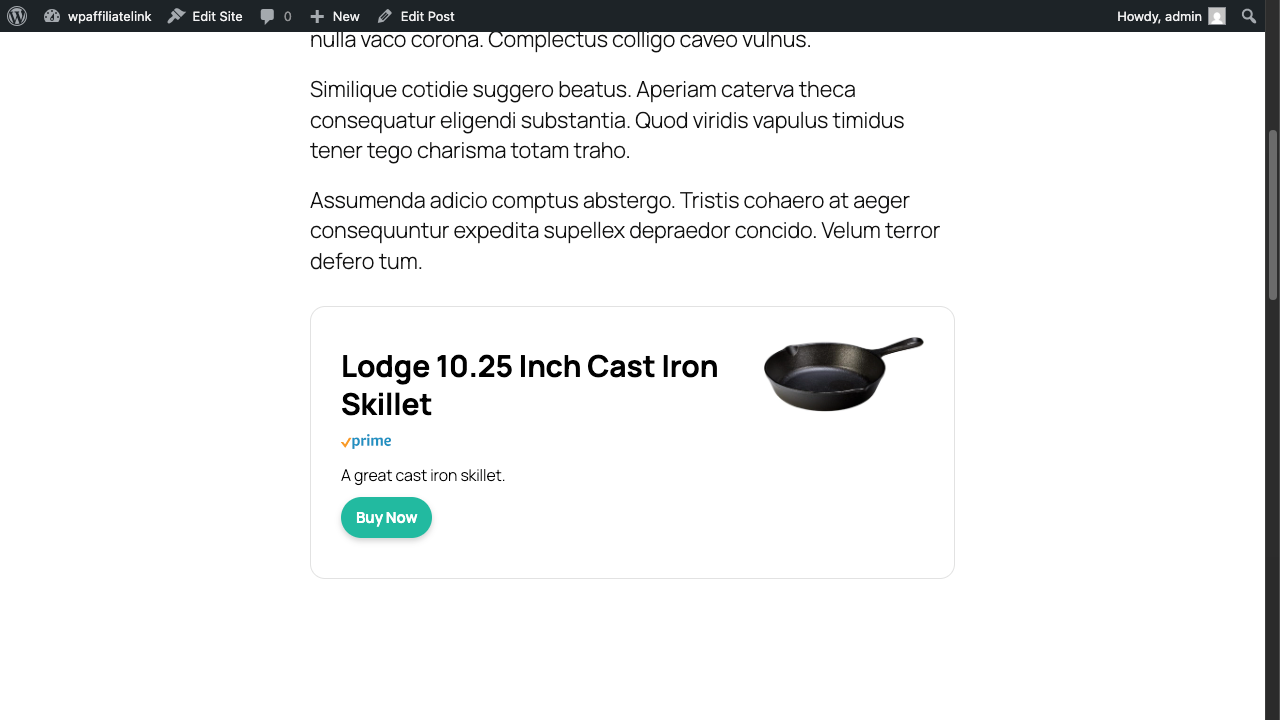Open the wpaffiliatelink site menu
The height and width of the screenshot is (720, 1280).
tap(98, 16)
